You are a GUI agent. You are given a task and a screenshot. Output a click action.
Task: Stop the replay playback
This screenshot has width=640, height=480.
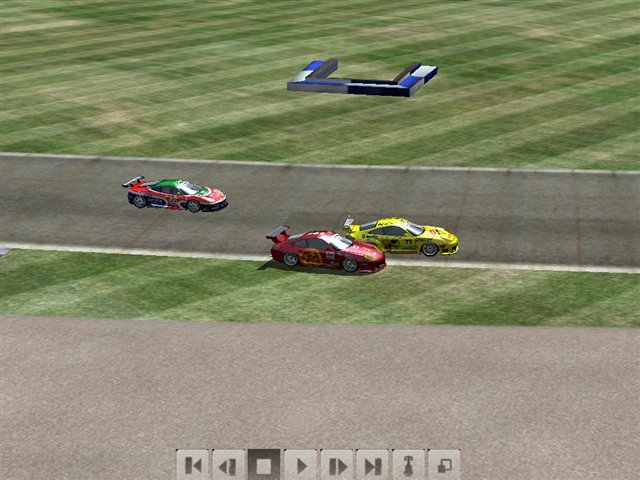[x=264, y=465]
